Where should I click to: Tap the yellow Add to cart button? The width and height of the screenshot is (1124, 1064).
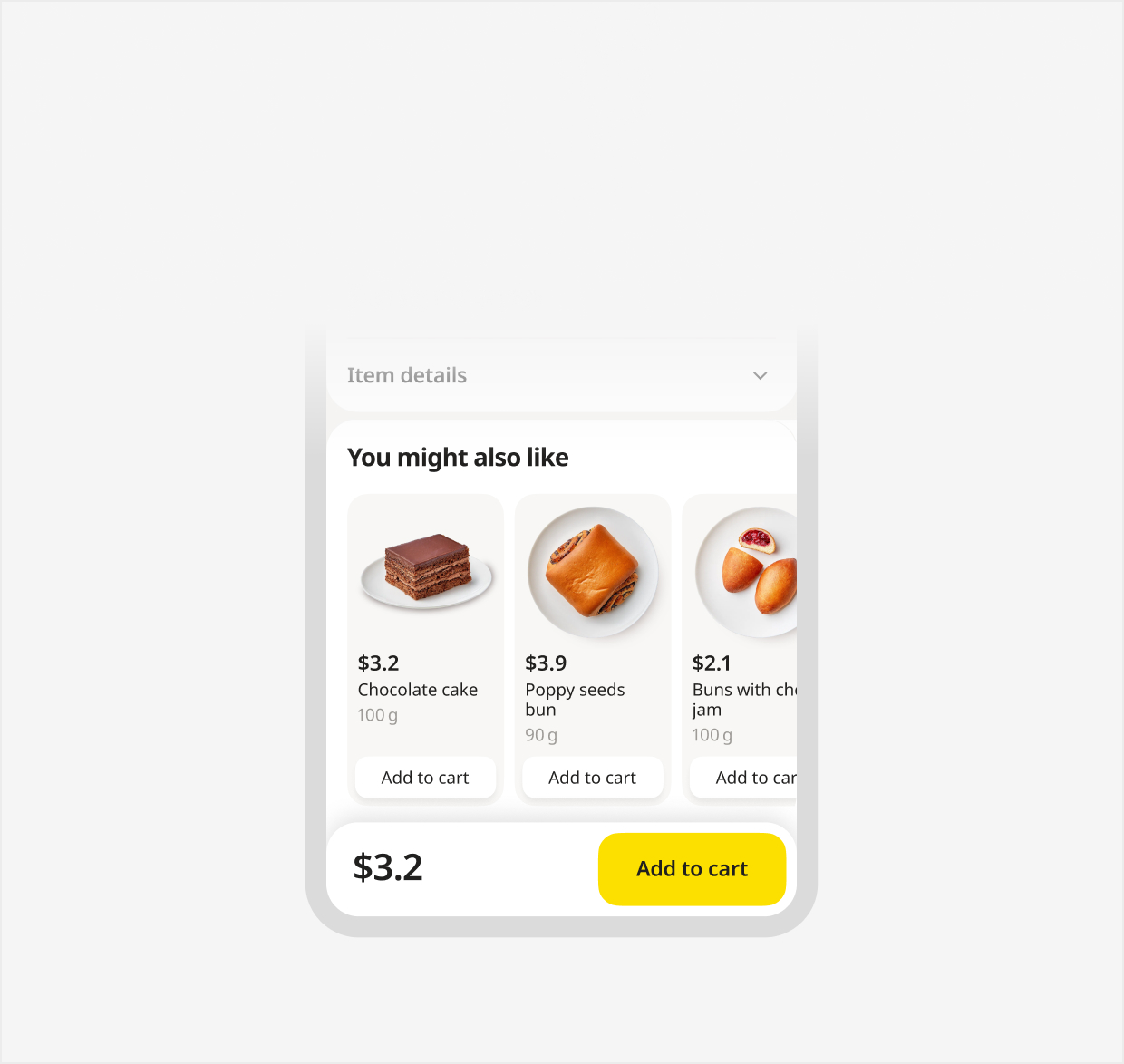tap(692, 869)
